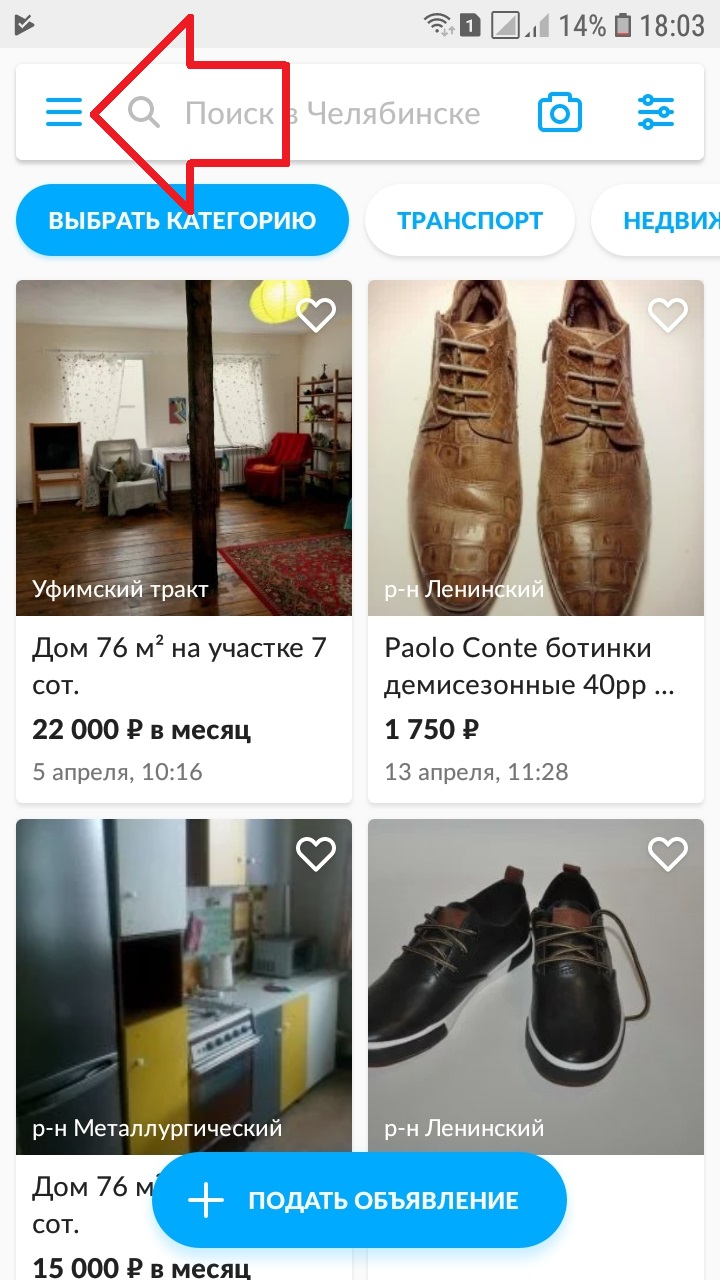Favorite the Paolo Conte shoes
This screenshot has width=720, height=1280.
(668, 316)
